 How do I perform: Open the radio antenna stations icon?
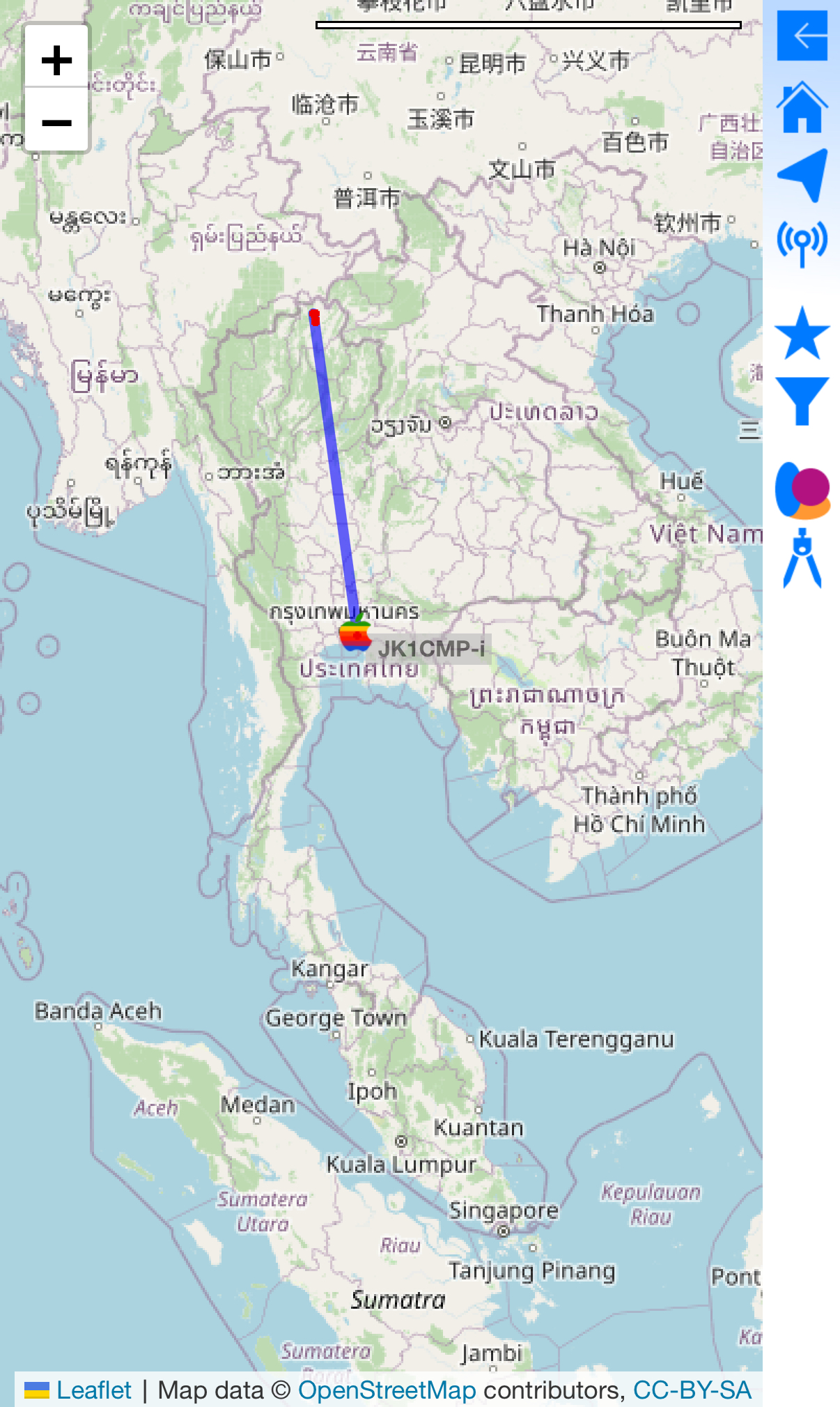coord(802,243)
